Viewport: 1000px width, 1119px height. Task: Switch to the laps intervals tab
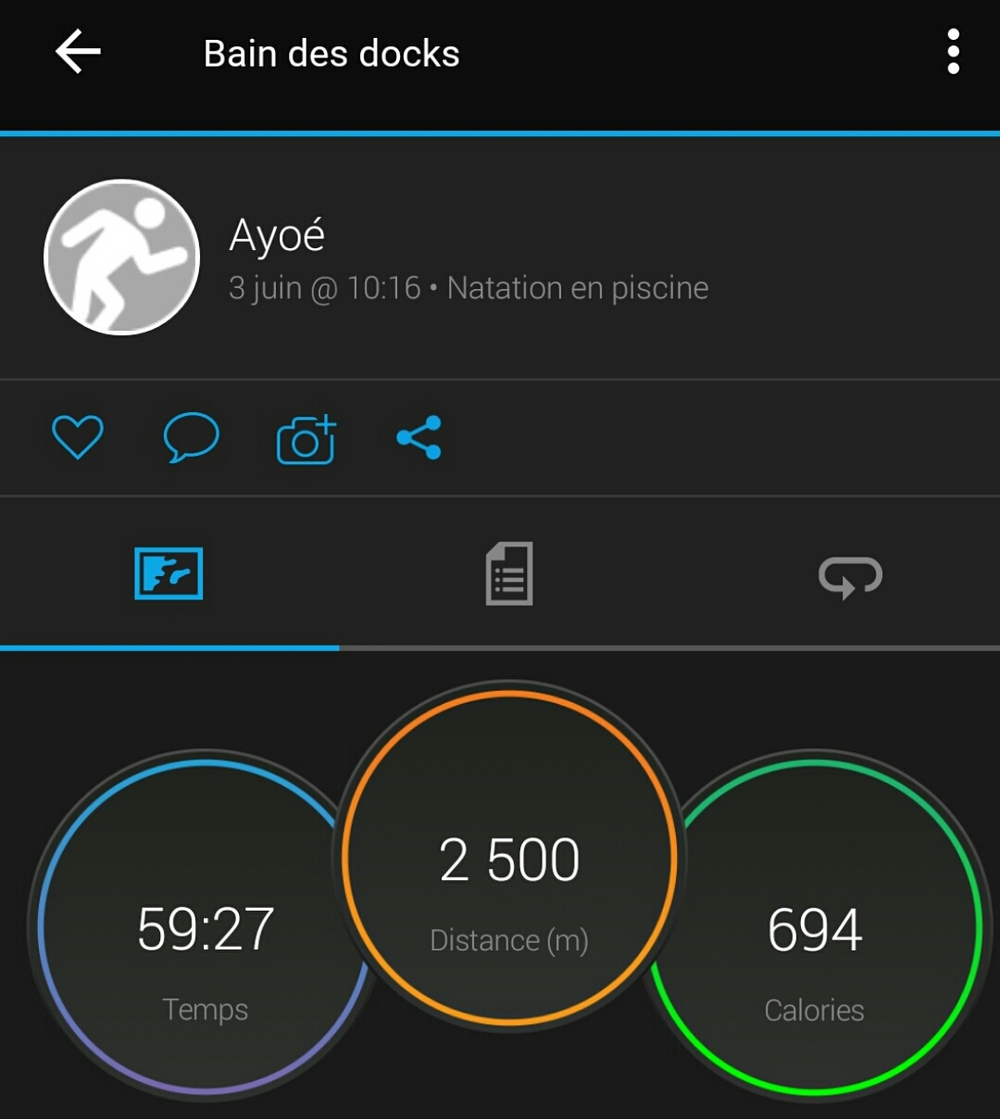pos(850,576)
